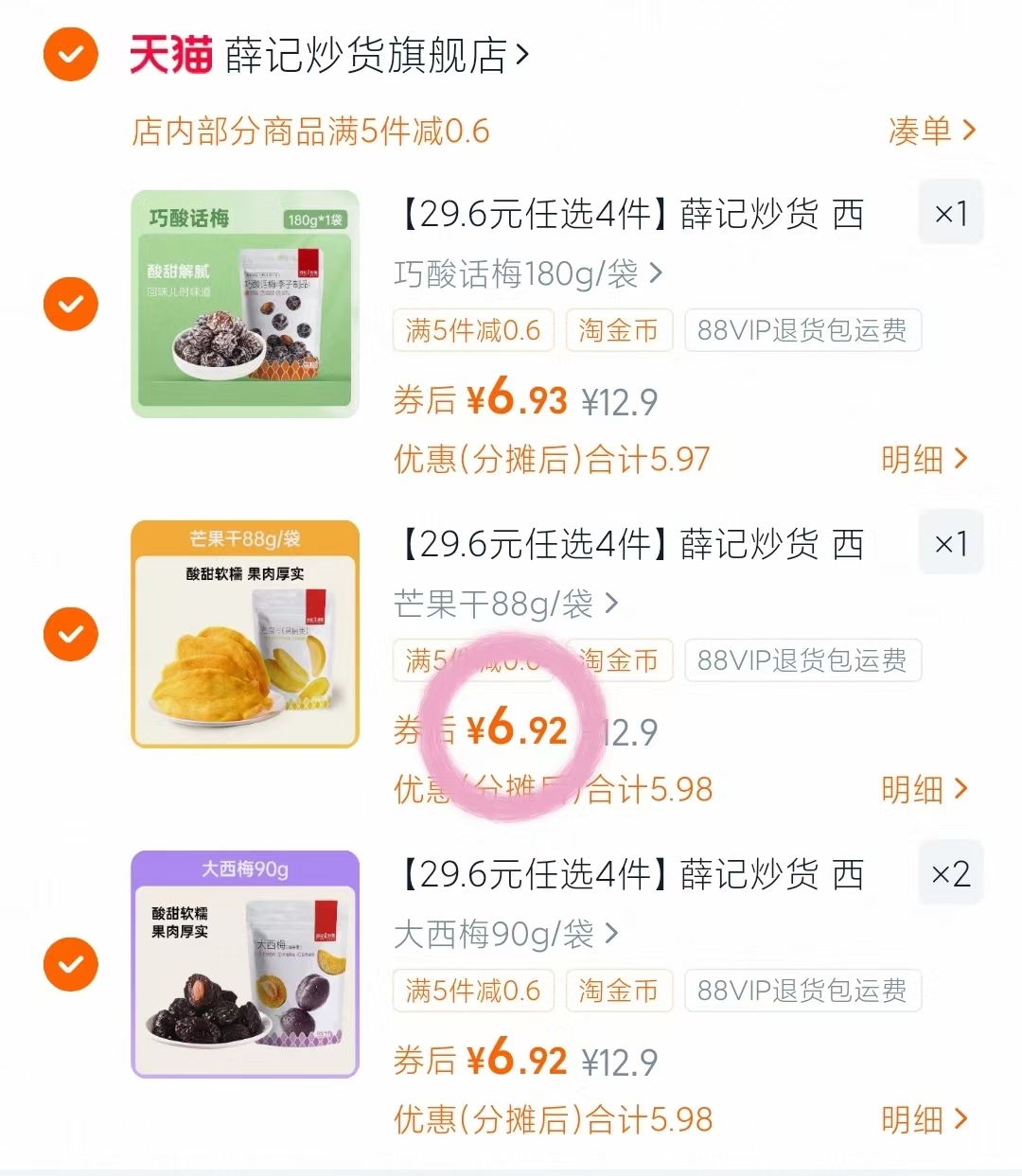Tap the 淘金币 tag on 巧酸话梅
Viewport: 1022px width, 1176px height.
(x=619, y=331)
